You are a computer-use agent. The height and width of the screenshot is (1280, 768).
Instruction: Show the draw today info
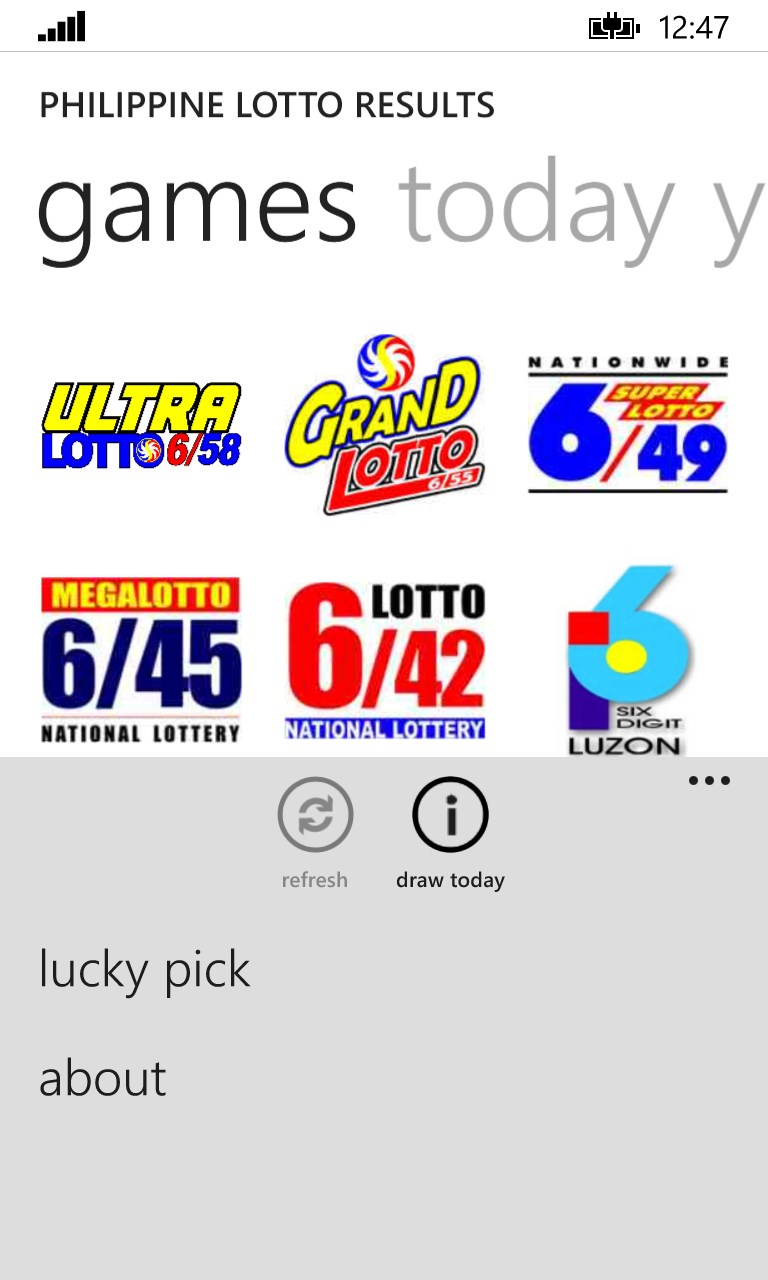pos(450,816)
